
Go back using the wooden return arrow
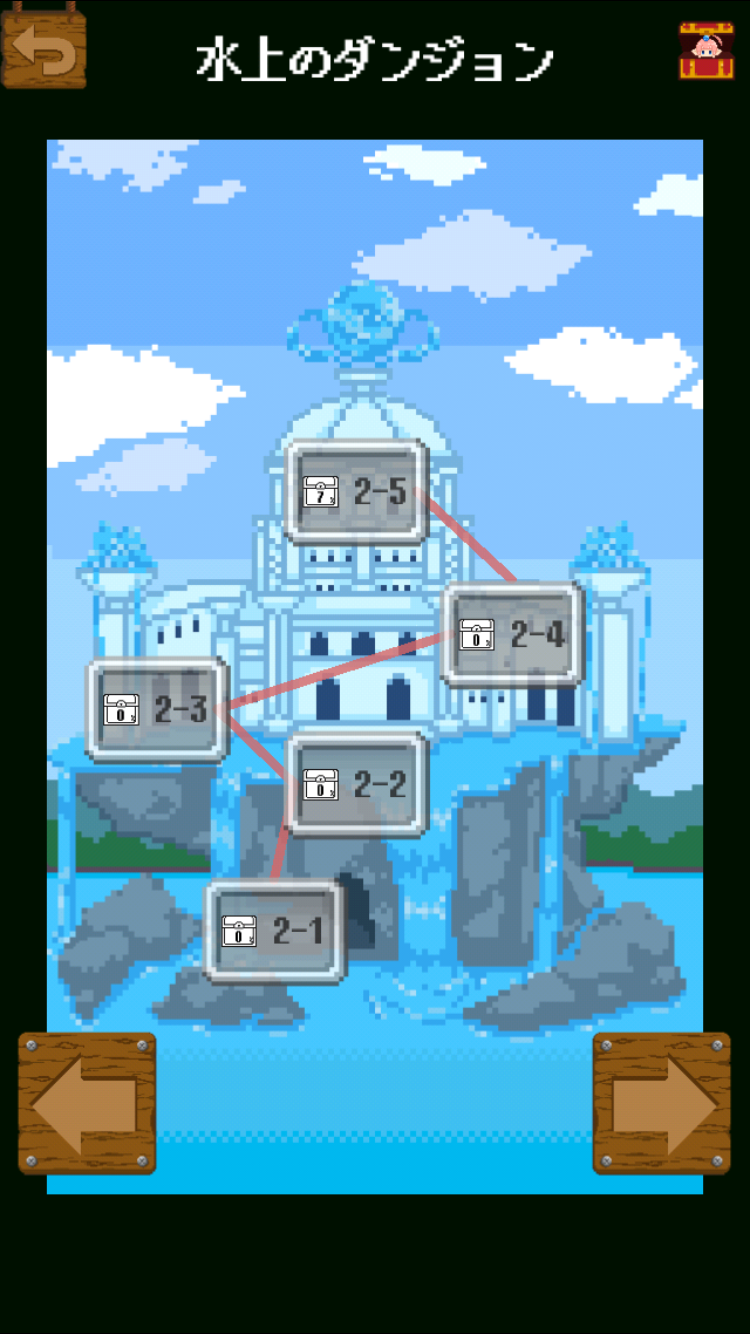[43, 48]
